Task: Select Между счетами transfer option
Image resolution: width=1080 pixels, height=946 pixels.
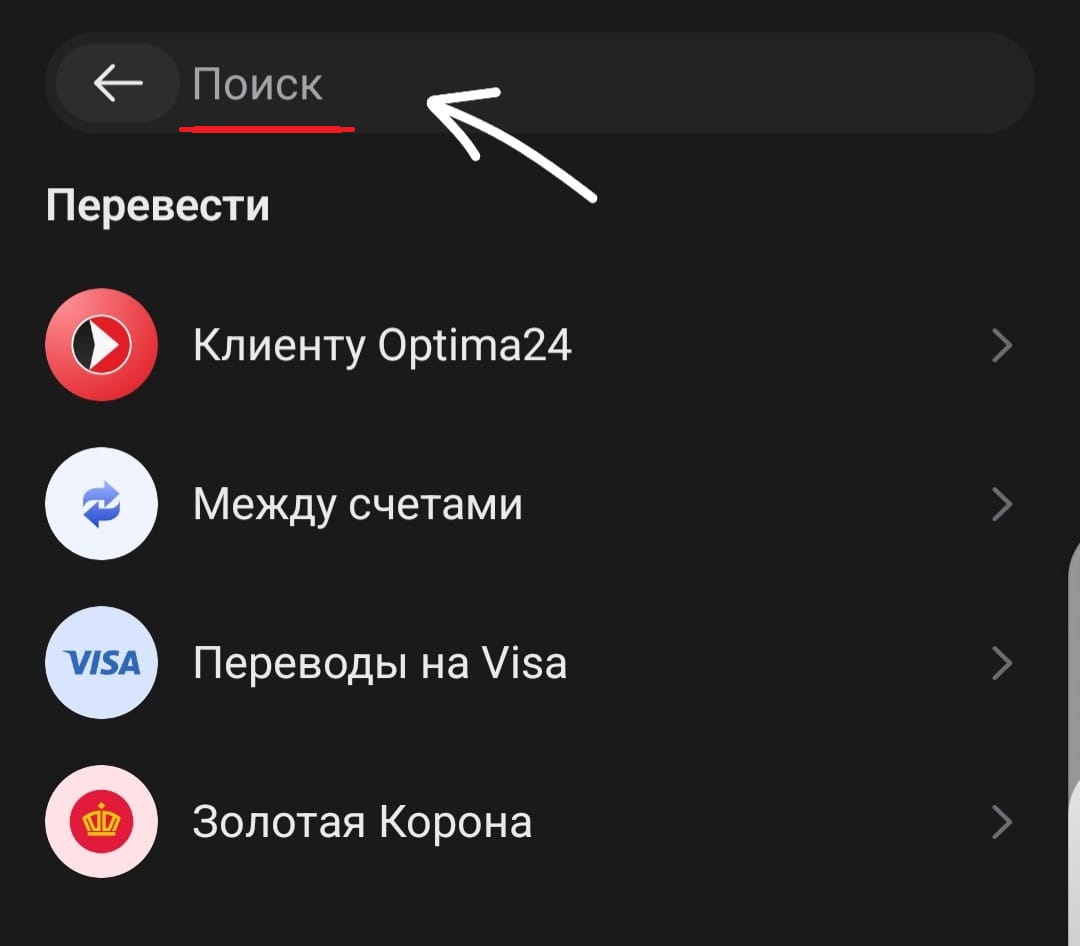Action: coord(530,504)
